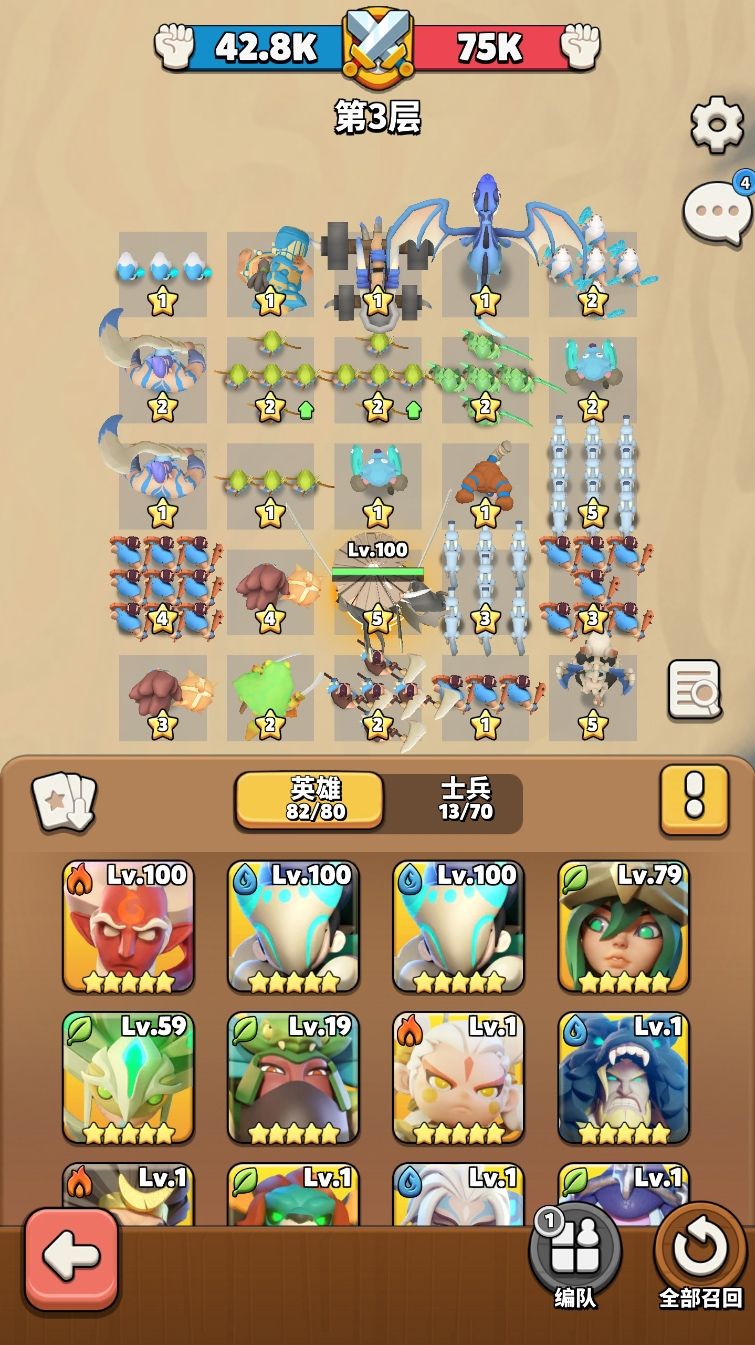Select the Lv.100 hero on the battlefield
This screenshot has width=755, height=1345.
point(378,592)
